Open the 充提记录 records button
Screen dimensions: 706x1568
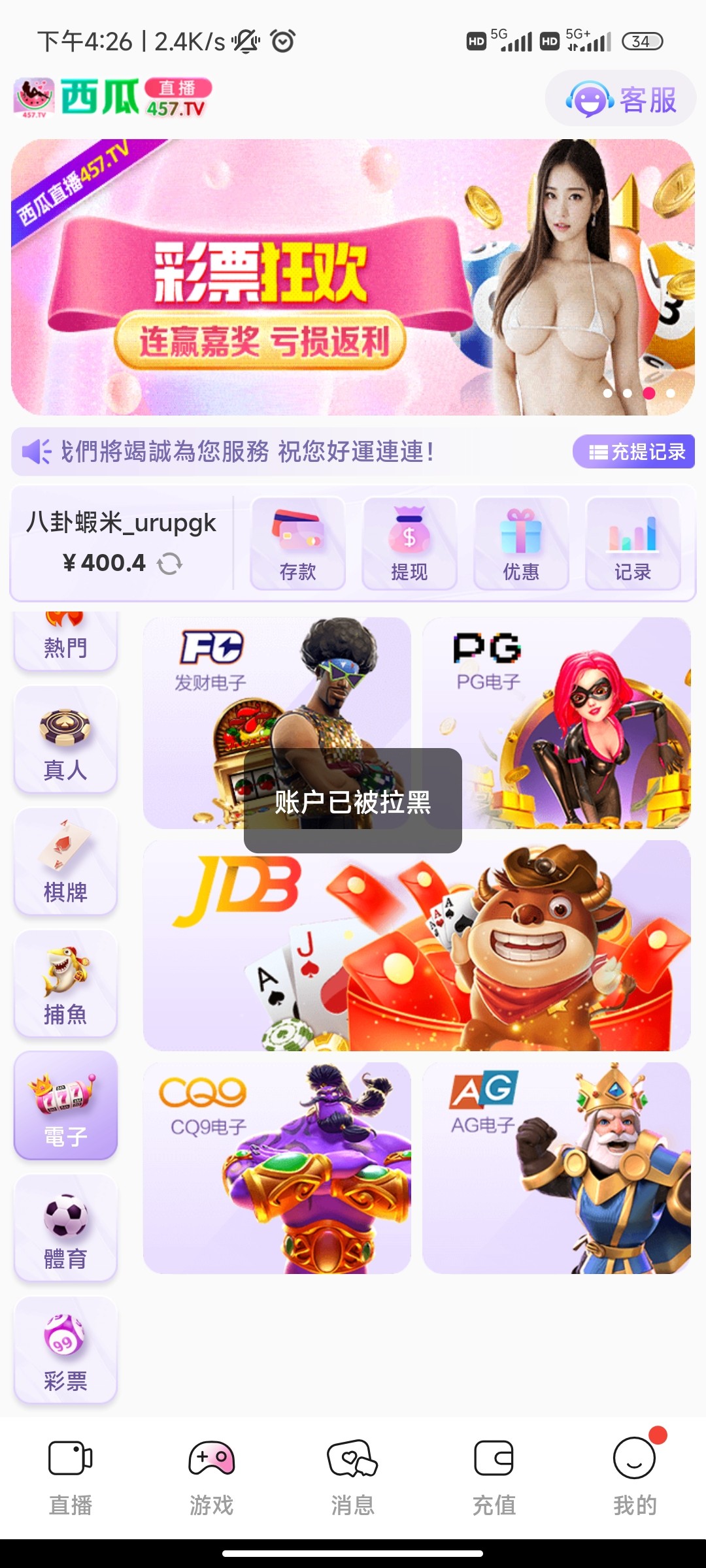click(x=633, y=451)
